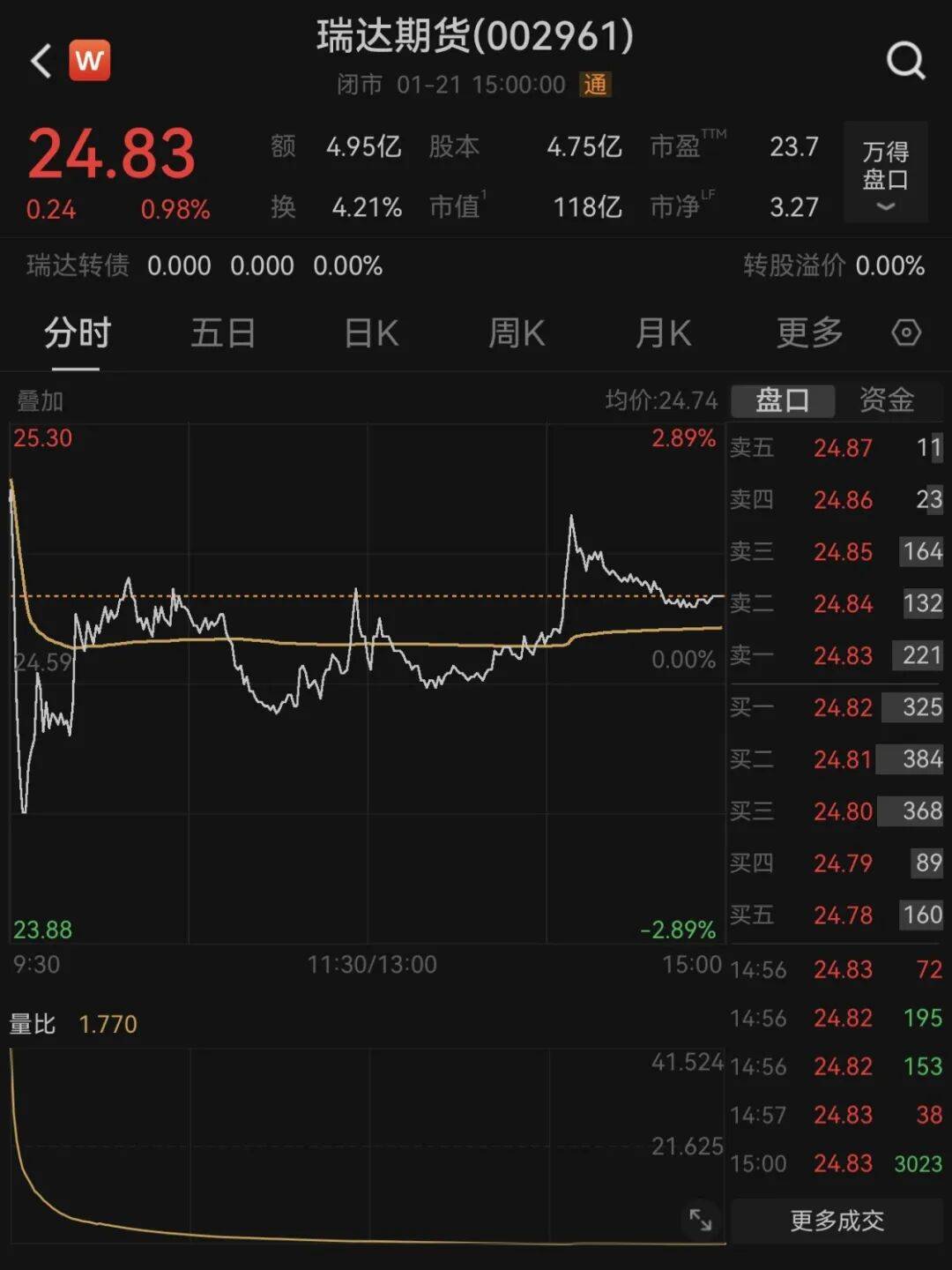Go back using the top-left arrow
The height and width of the screenshot is (1270, 952).
tap(41, 62)
